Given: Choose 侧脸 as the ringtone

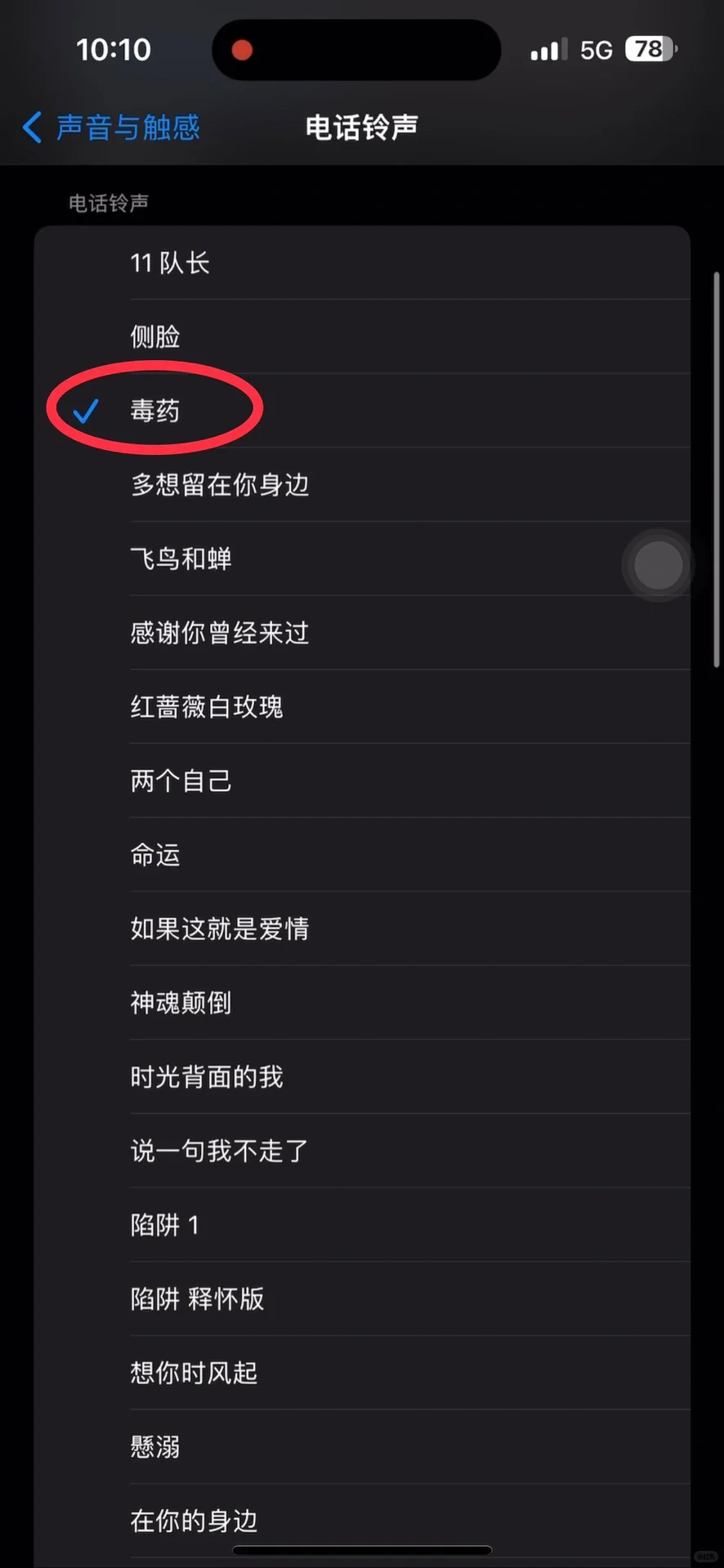Looking at the screenshot, I should pyautogui.click(x=155, y=336).
